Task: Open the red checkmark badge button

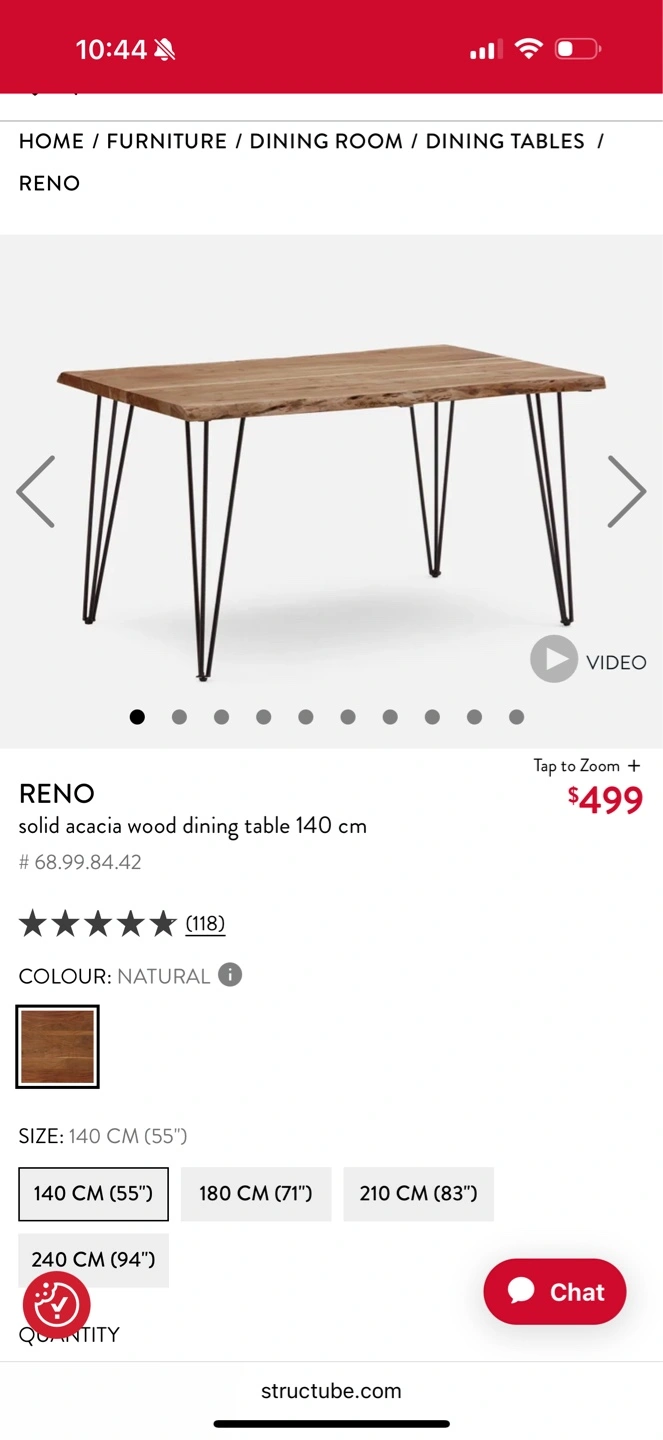Action: click(x=57, y=1304)
